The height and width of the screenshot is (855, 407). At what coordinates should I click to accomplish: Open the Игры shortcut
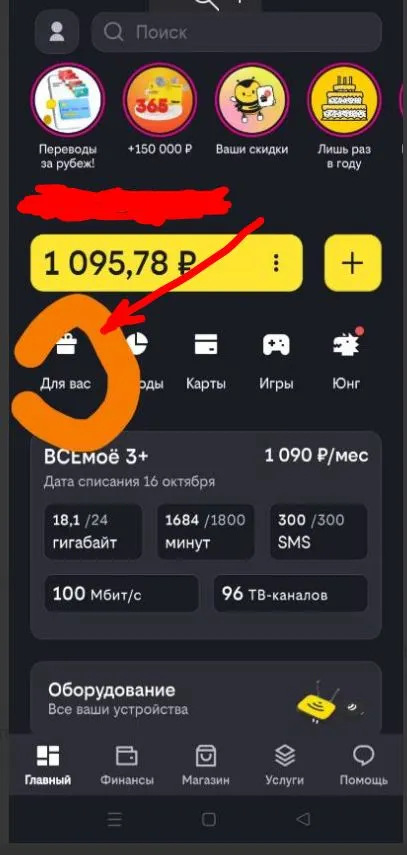tap(276, 361)
